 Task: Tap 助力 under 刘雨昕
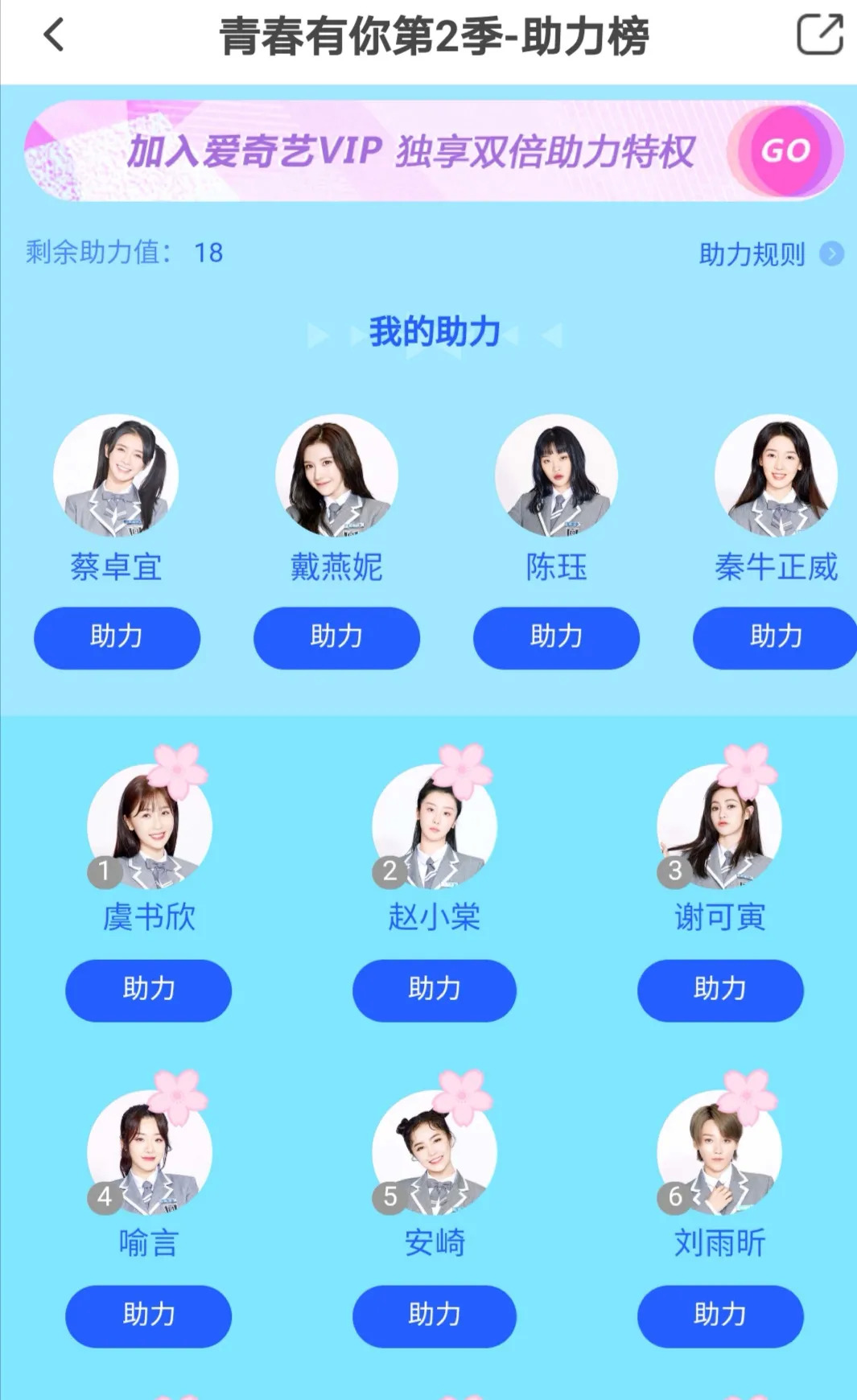click(719, 1316)
